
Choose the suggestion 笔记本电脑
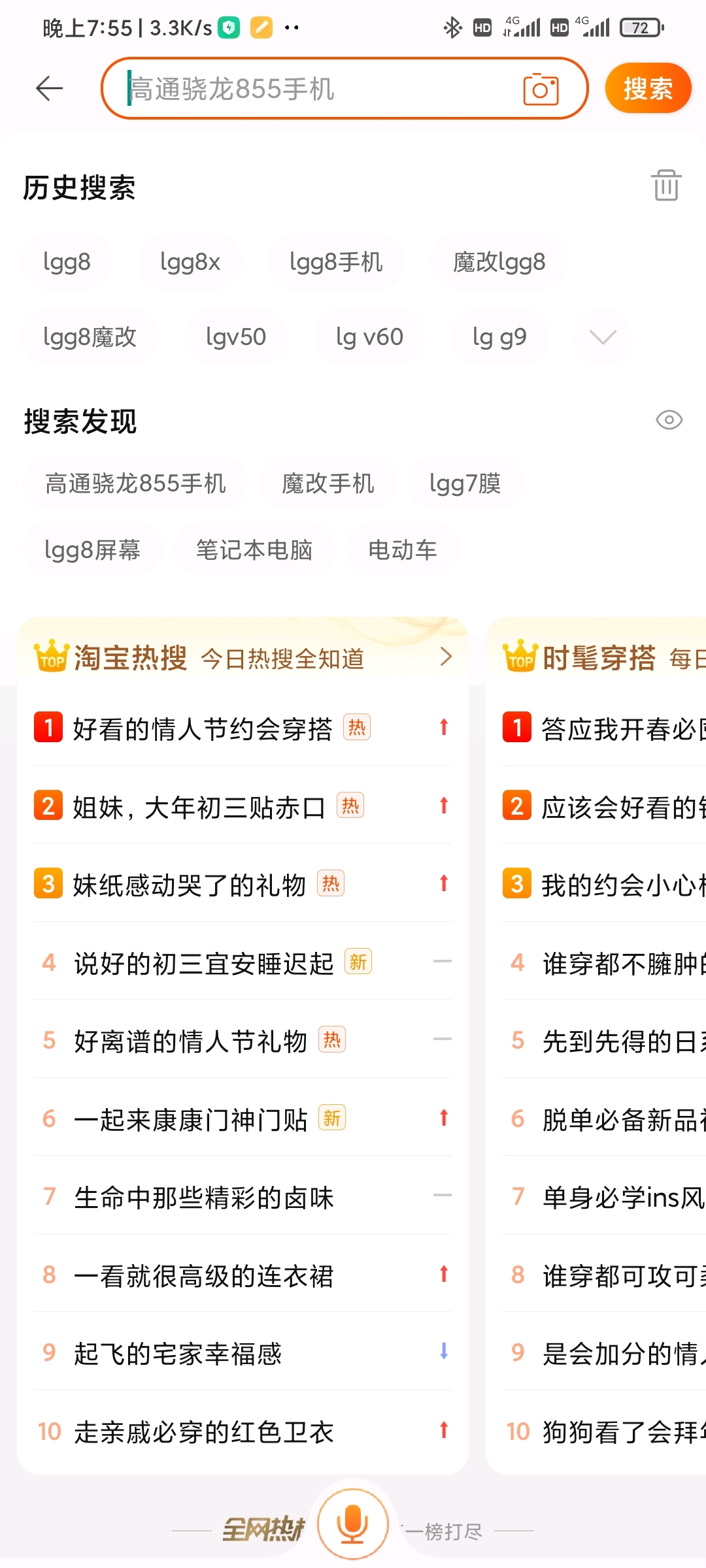(x=254, y=550)
